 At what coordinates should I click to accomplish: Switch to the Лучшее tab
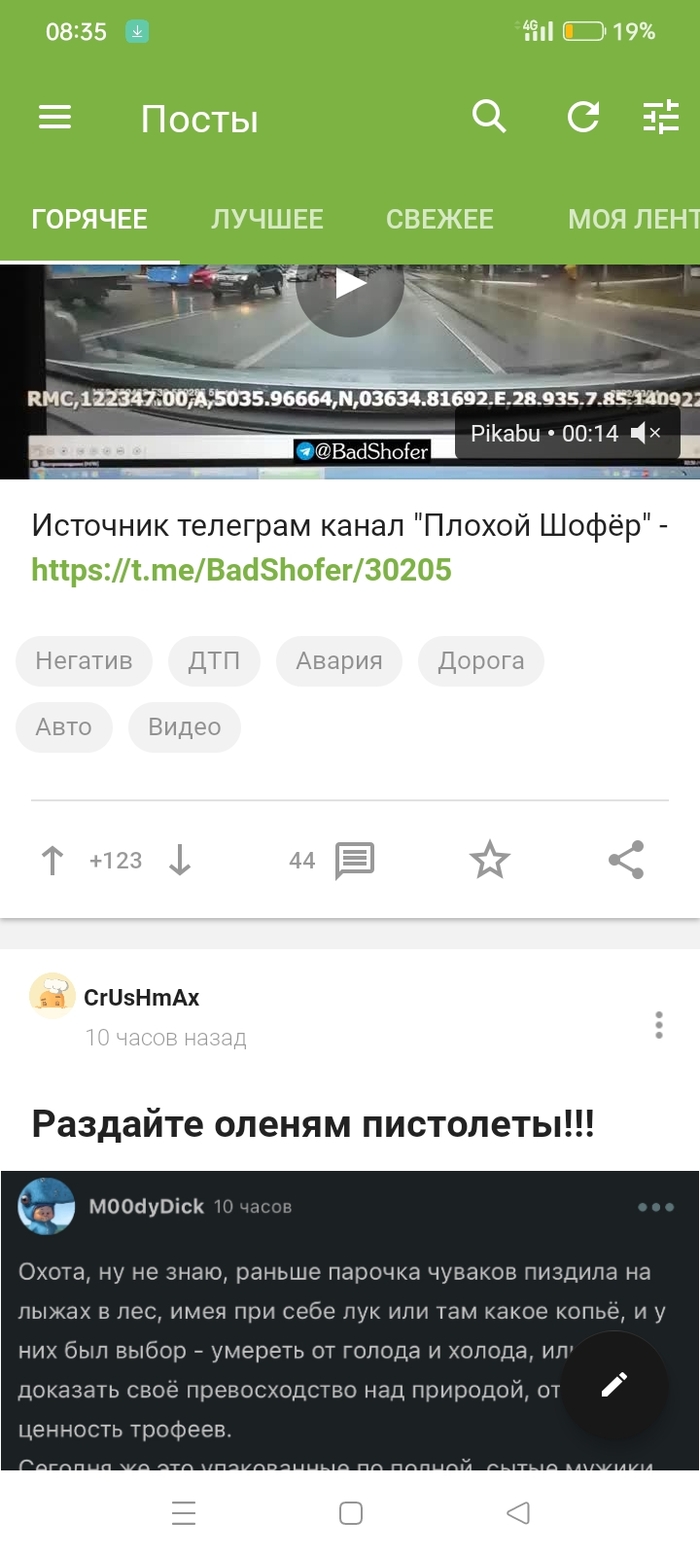(267, 219)
